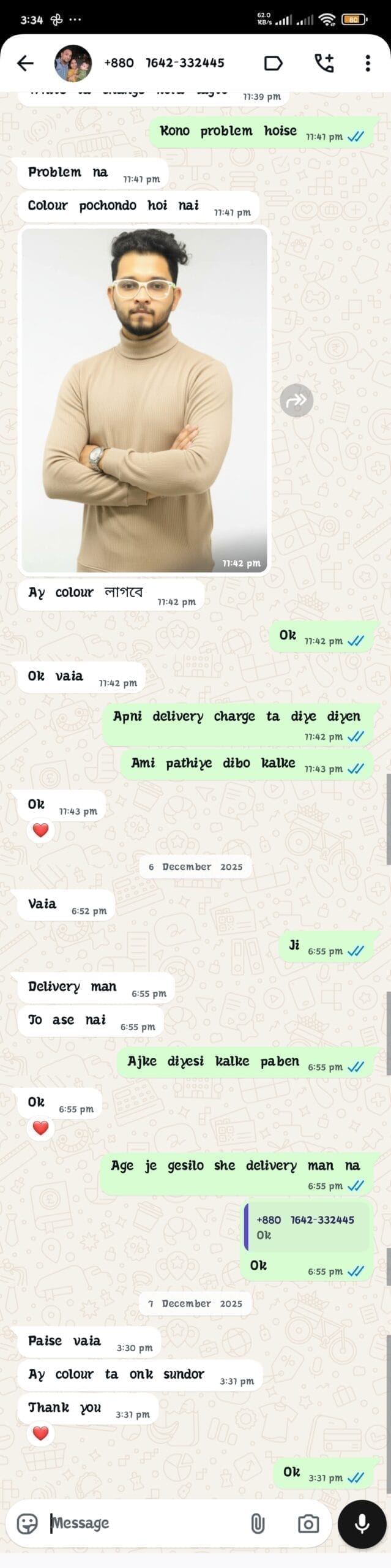This screenshot has height=1568, width=391.
Task: Tap the label icon in the header
Action: click(273, 63)
